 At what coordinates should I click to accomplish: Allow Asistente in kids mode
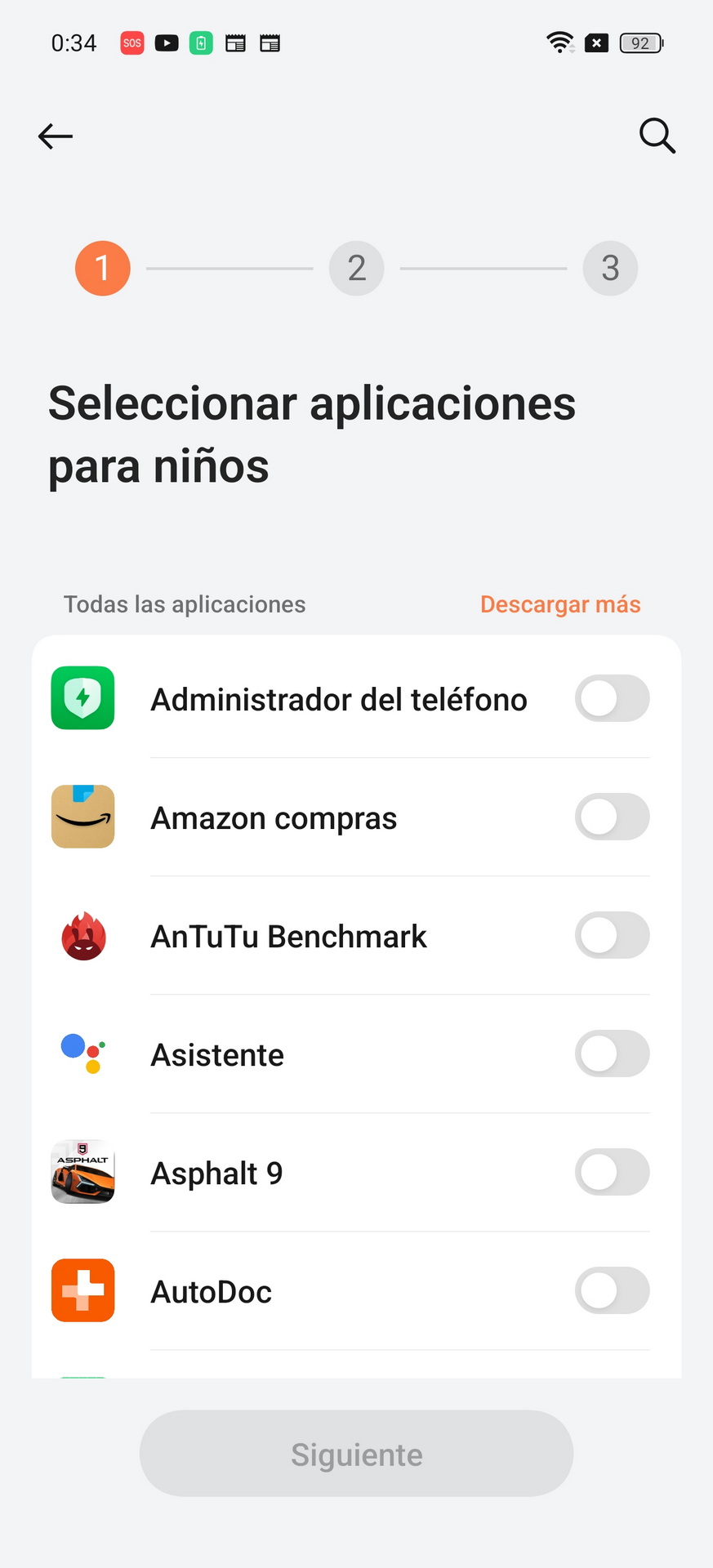[612, 1053]
